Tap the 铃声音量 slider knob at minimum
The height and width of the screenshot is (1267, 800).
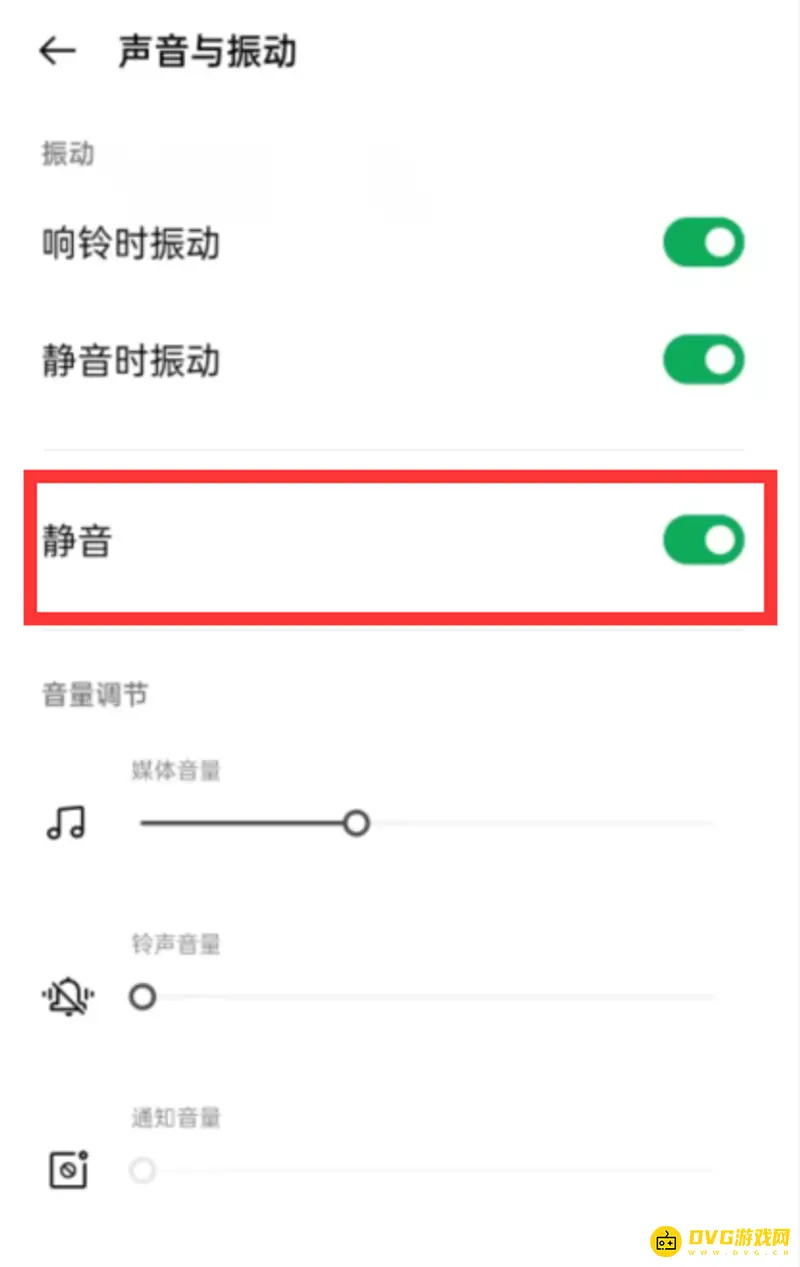point(143,996)
